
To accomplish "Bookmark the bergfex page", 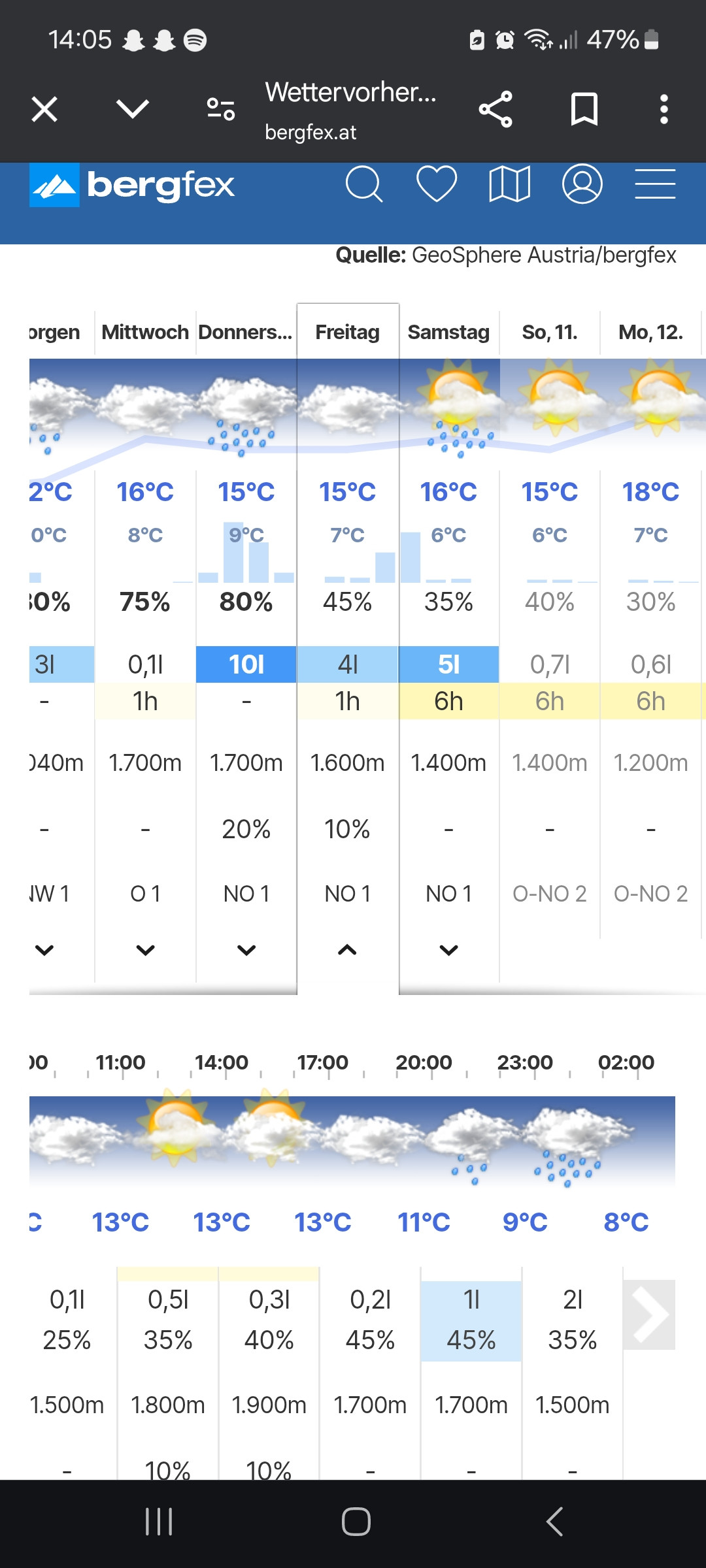I will [584, 109].
